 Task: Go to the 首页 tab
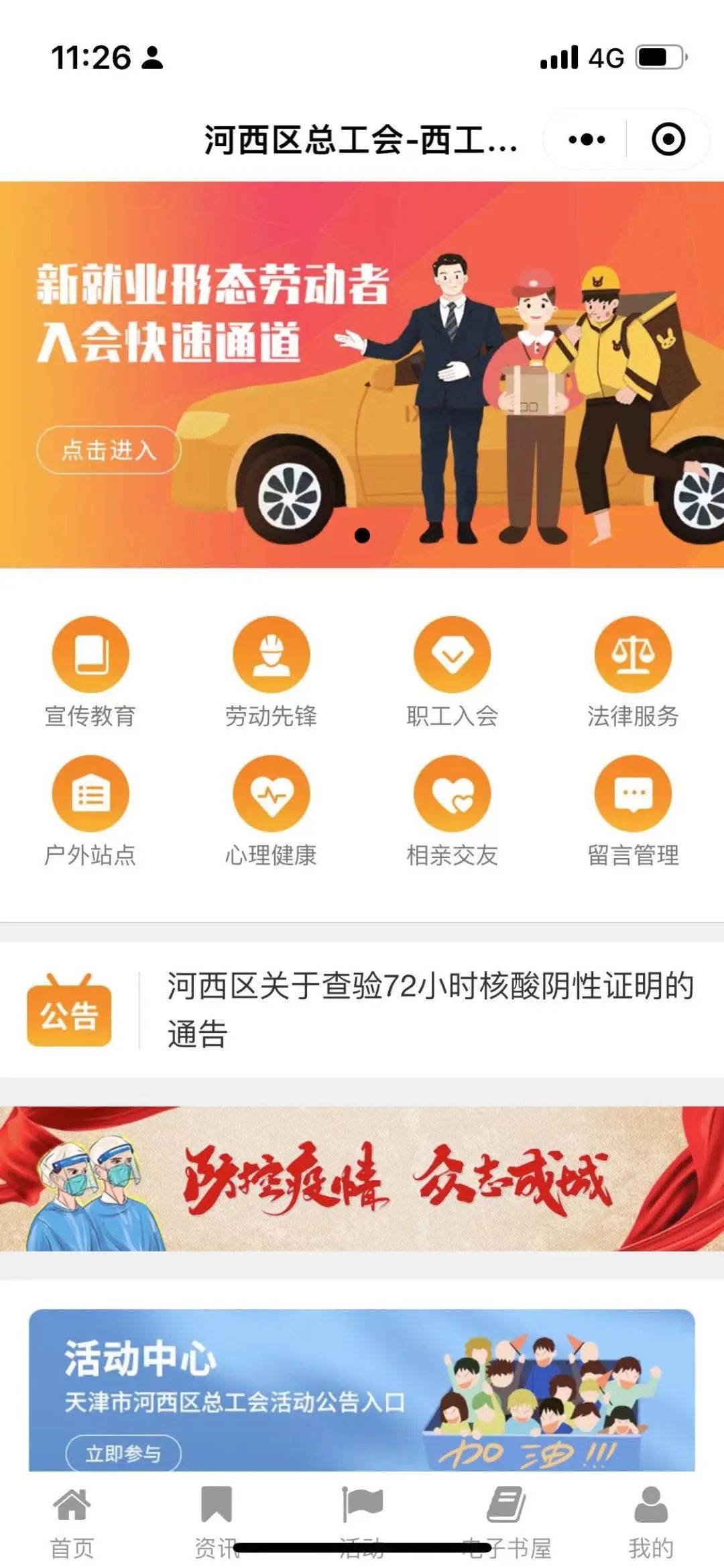pos(72,1522)
